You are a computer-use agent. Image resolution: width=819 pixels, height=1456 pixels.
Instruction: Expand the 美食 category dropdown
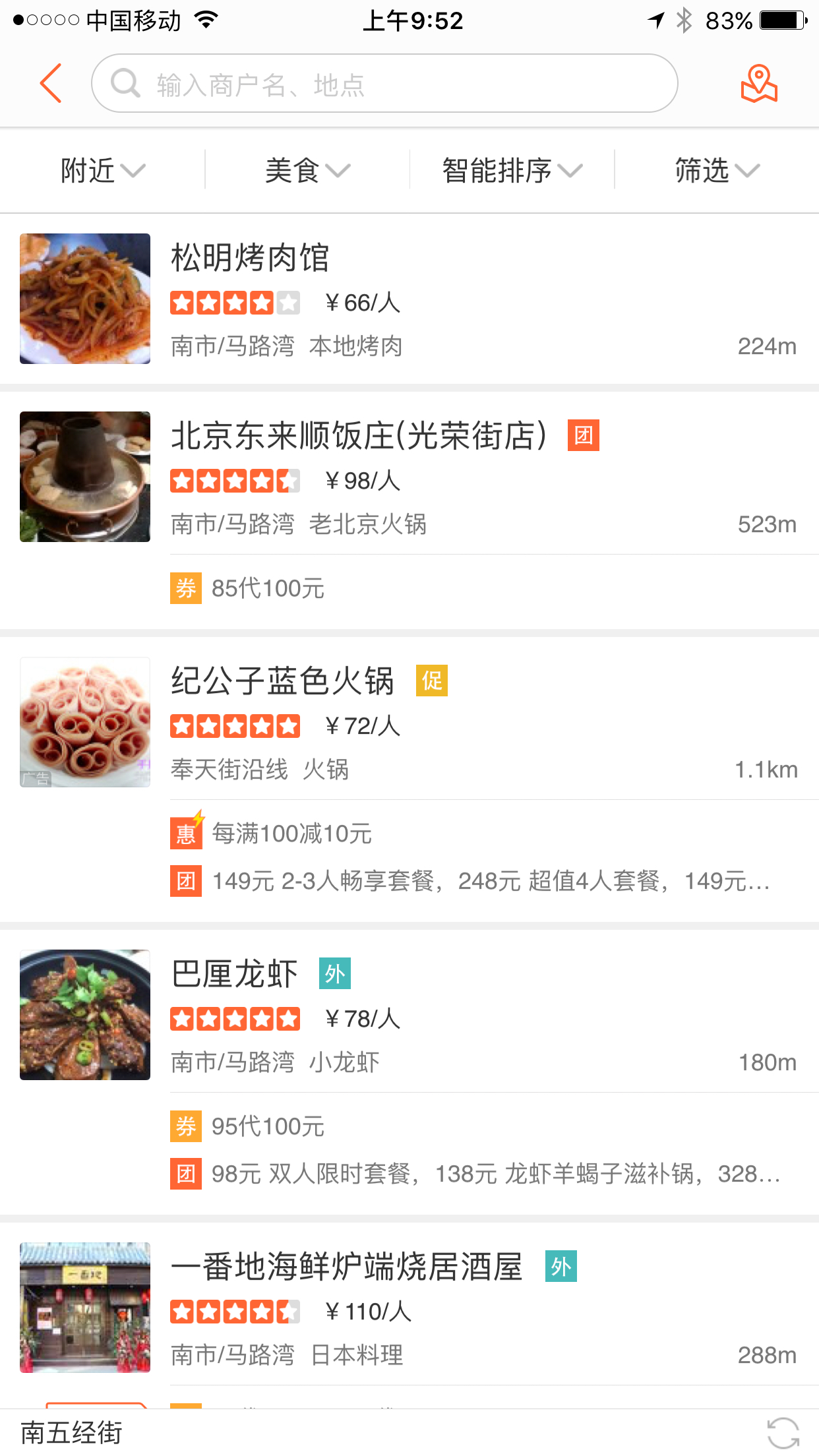(x=307, y=171)
